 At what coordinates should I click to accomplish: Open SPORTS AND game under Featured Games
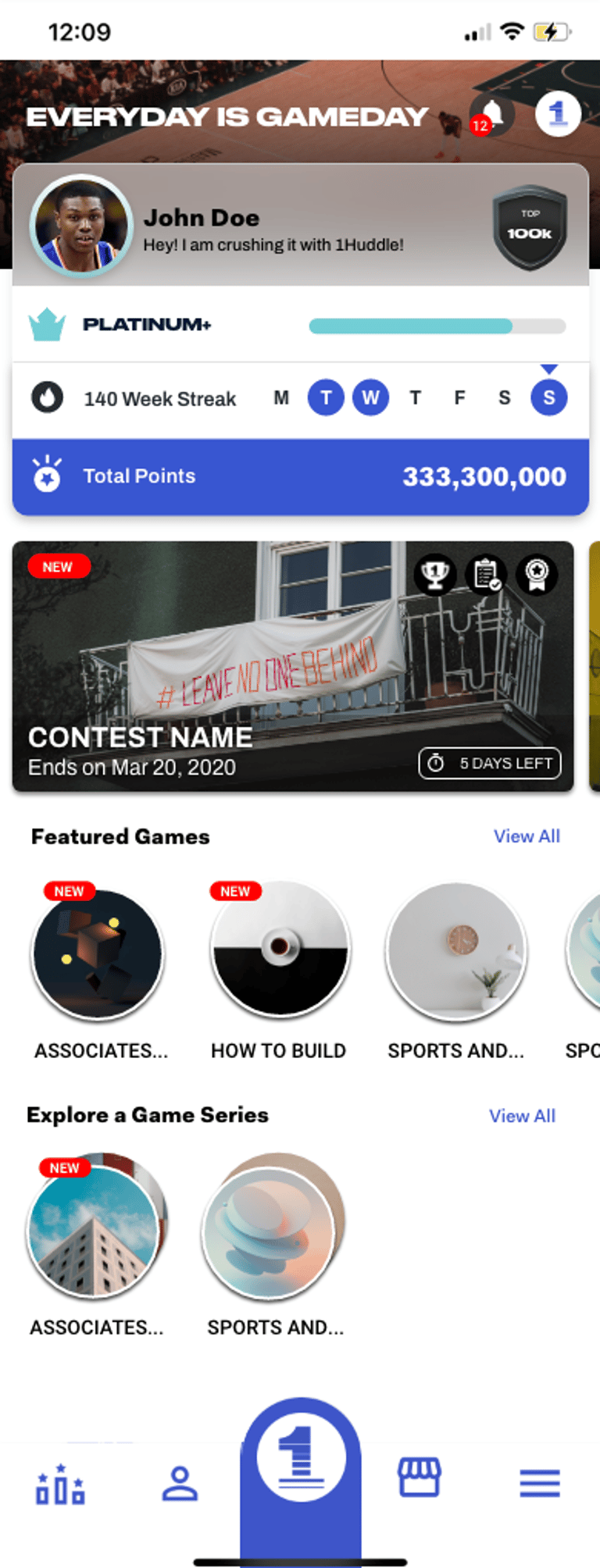tap(456, 951)
